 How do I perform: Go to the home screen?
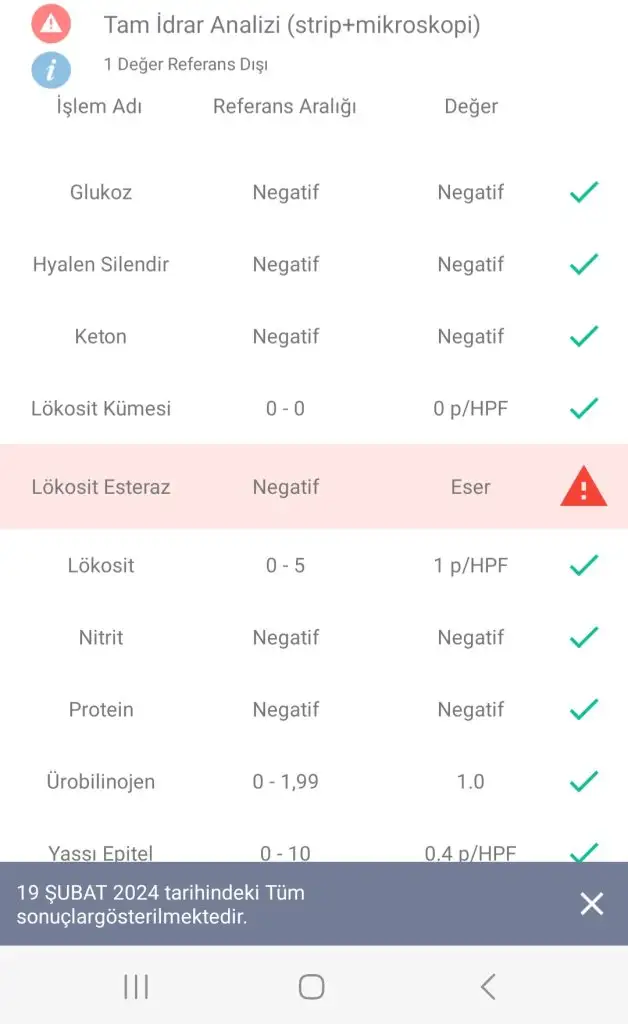click(x=311, y=986)
